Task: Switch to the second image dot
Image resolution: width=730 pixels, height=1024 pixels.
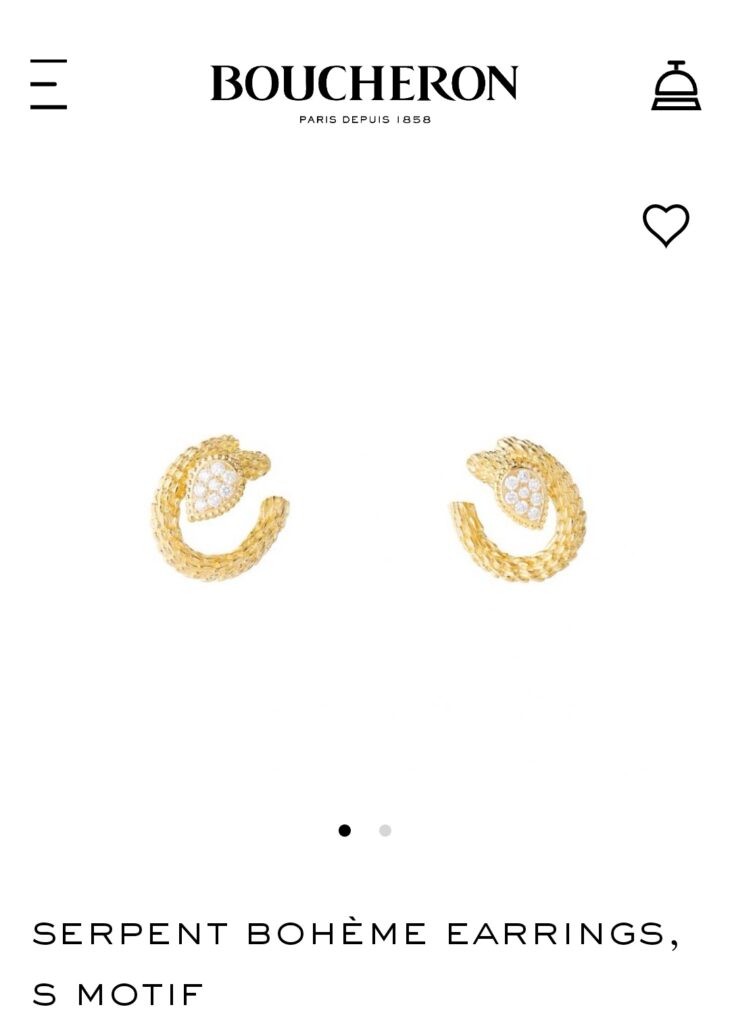Action: tap(385, 830)
